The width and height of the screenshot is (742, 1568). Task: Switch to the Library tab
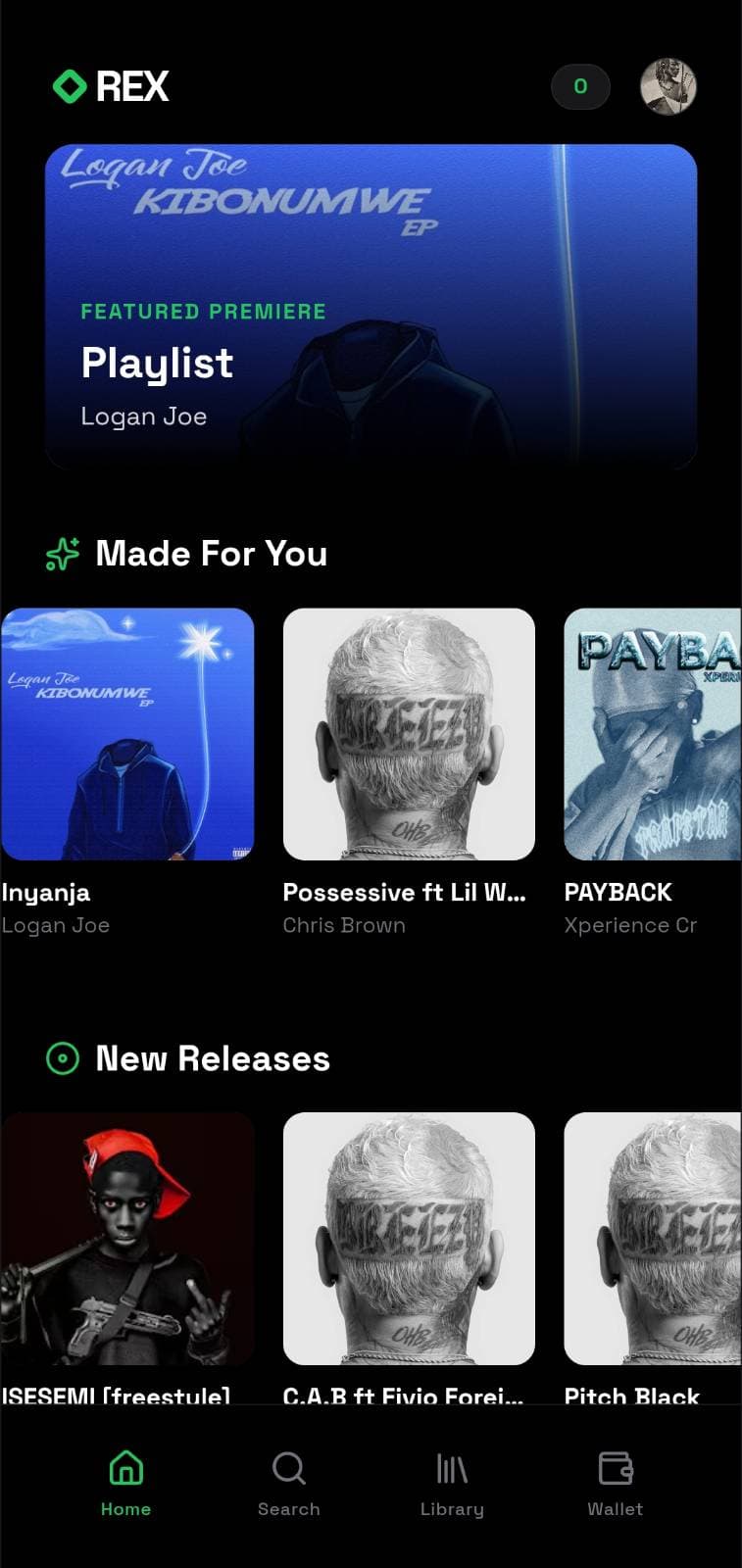coord(452,1484)
